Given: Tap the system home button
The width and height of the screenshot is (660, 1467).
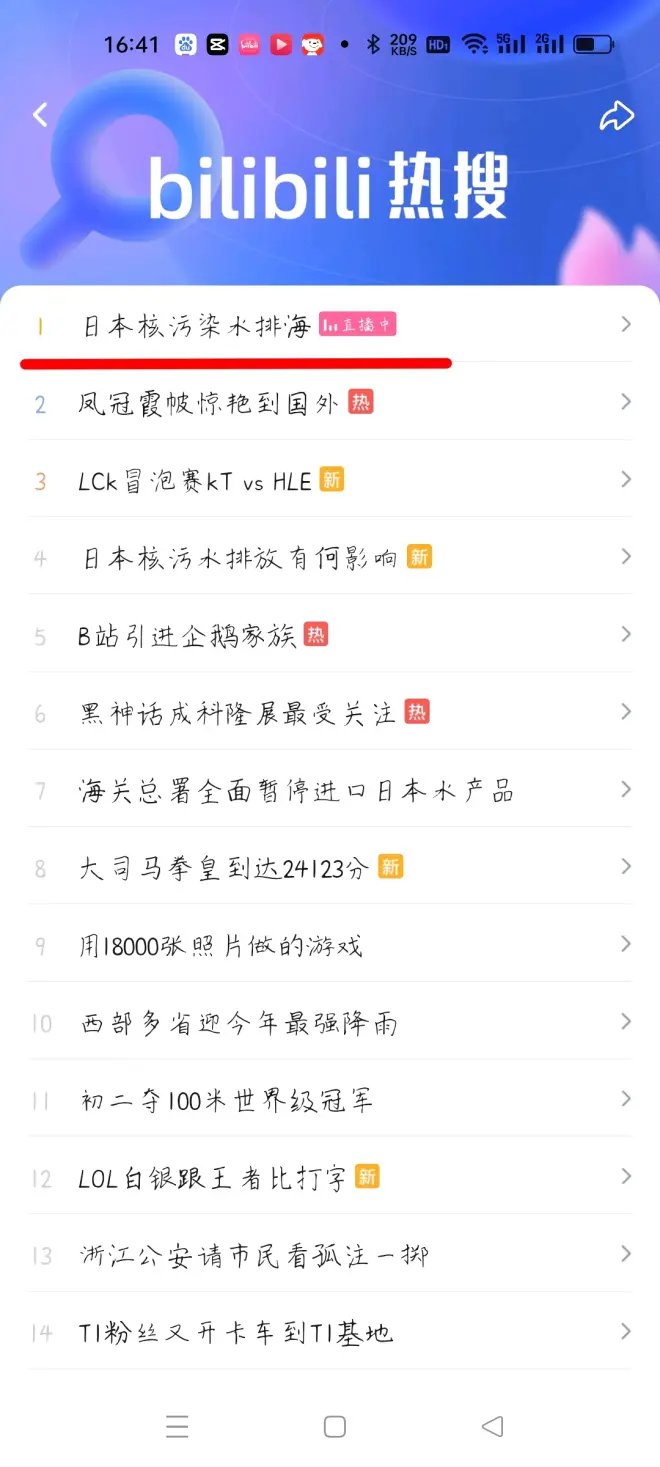Looking at the screenshot, I should coord(335,1426).
